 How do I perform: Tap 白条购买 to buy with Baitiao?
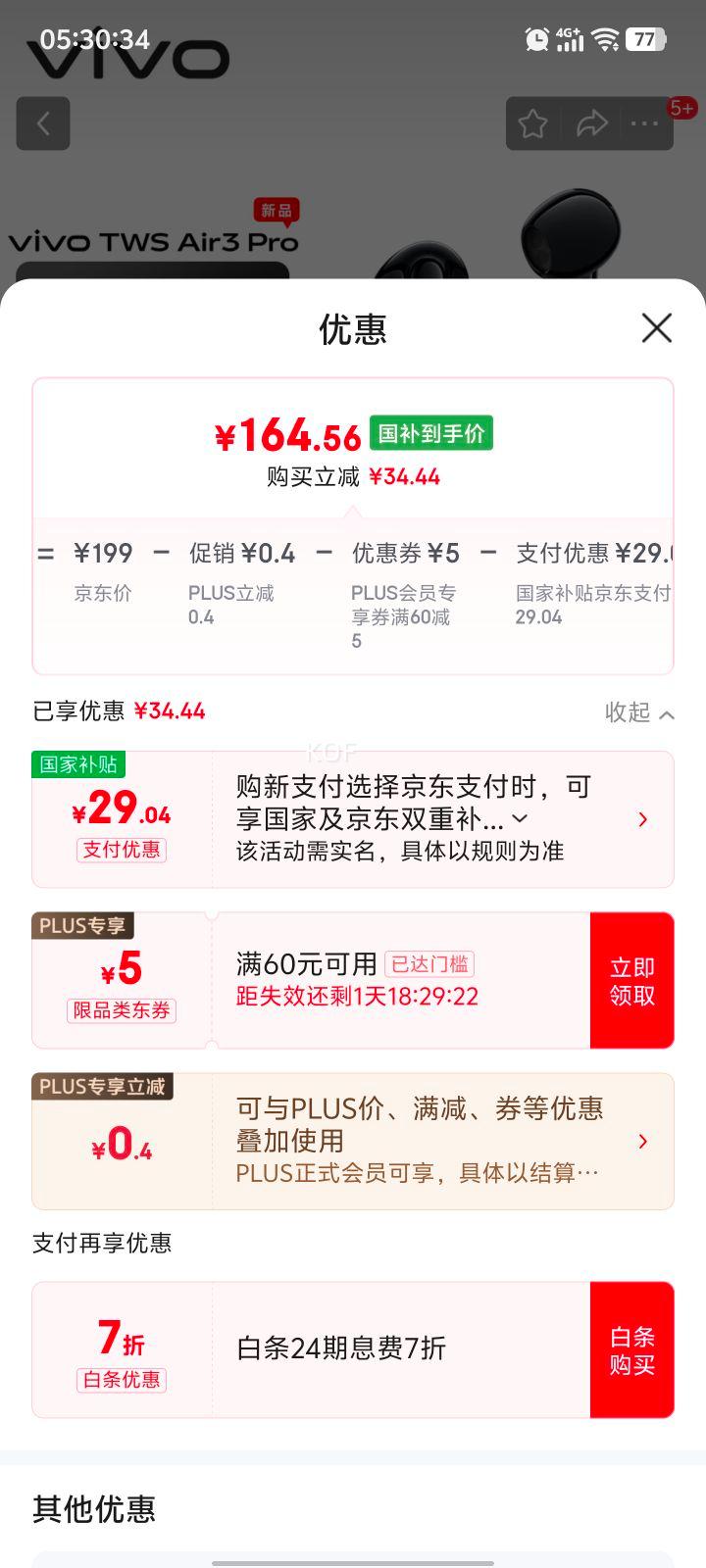(631, 1349)
